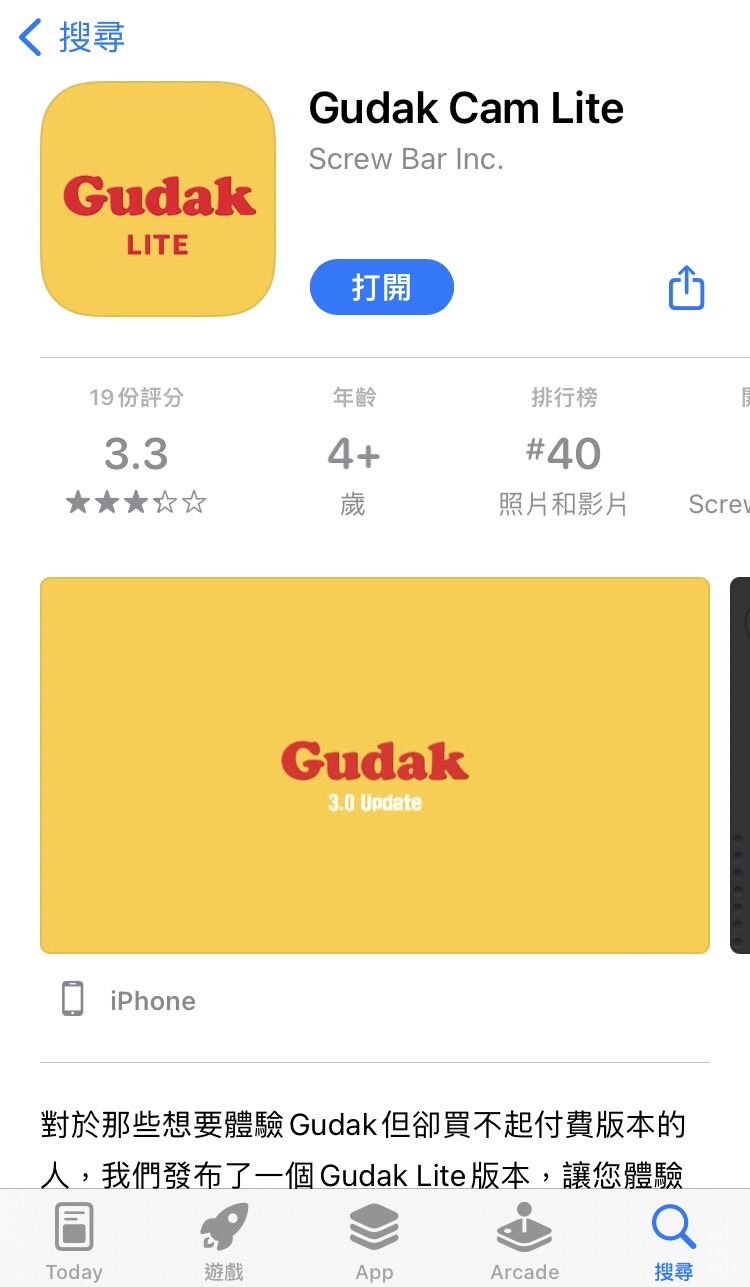View the 19 ratings summary
This screenshot has height=1287, width=750.
136,453
